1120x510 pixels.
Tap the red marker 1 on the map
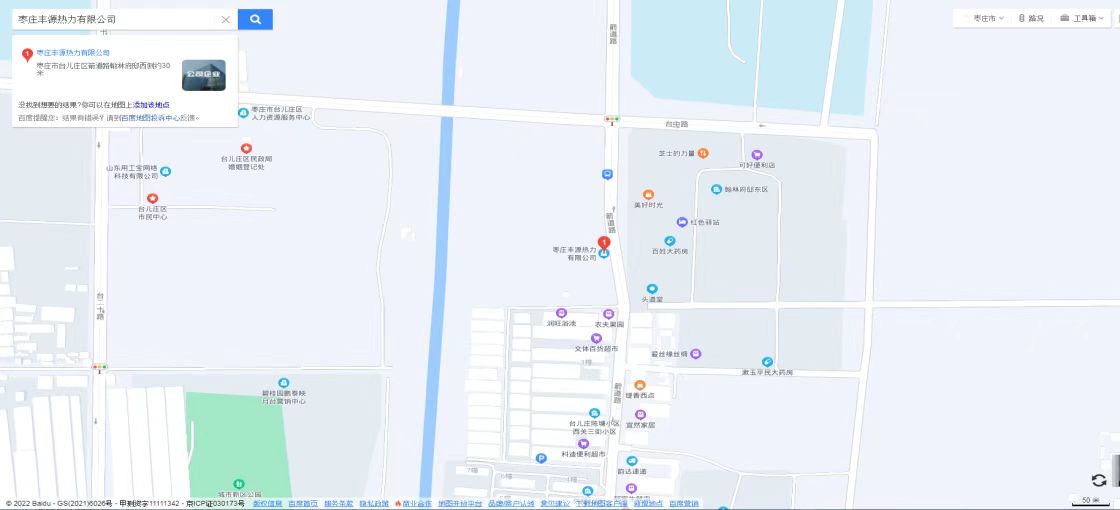[604, 243]
